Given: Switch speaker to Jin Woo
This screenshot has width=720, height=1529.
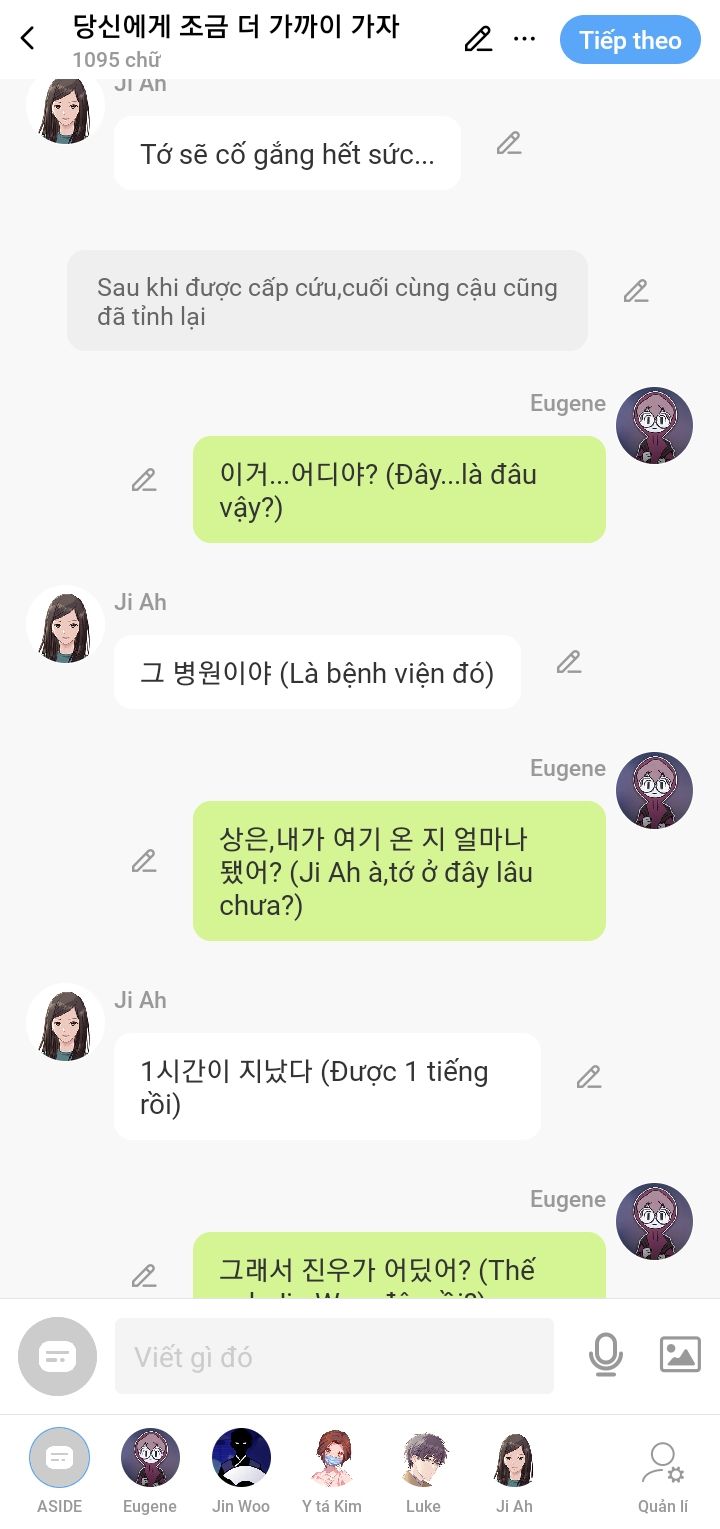Looking at the screenshot, I should [x=241, y=1468].
